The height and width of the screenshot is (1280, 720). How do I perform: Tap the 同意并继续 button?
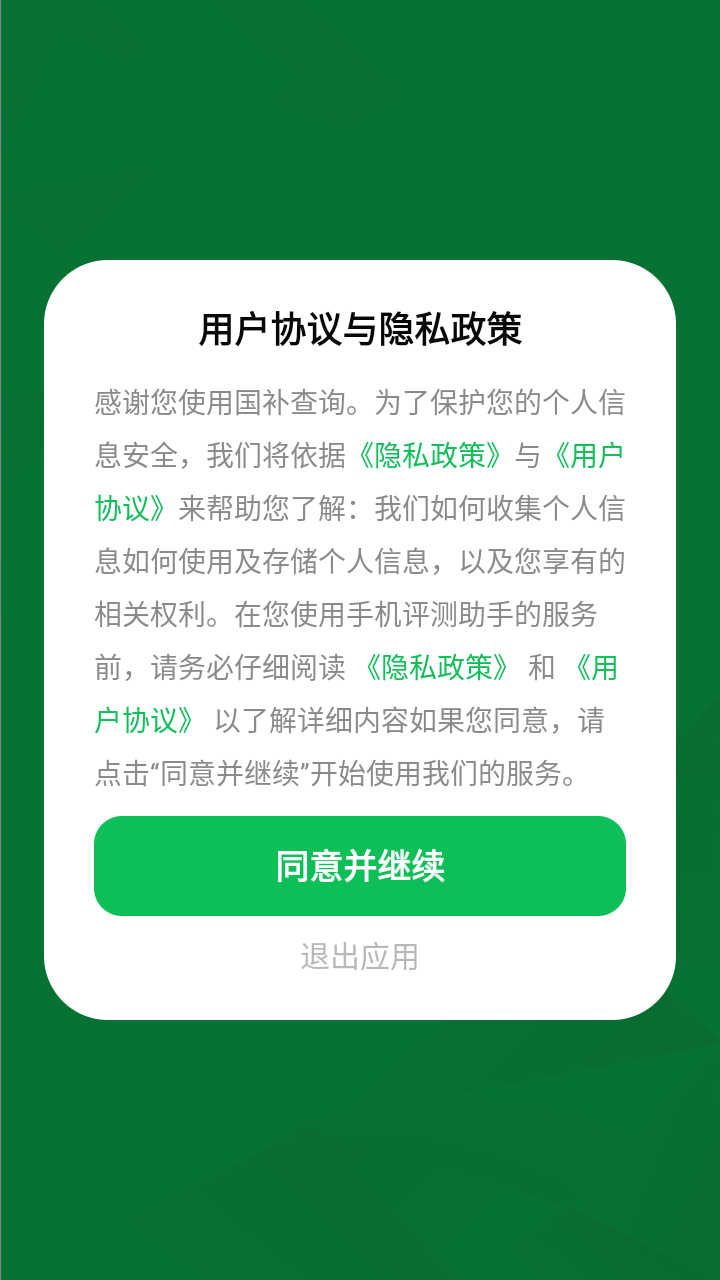pos(360,866)
